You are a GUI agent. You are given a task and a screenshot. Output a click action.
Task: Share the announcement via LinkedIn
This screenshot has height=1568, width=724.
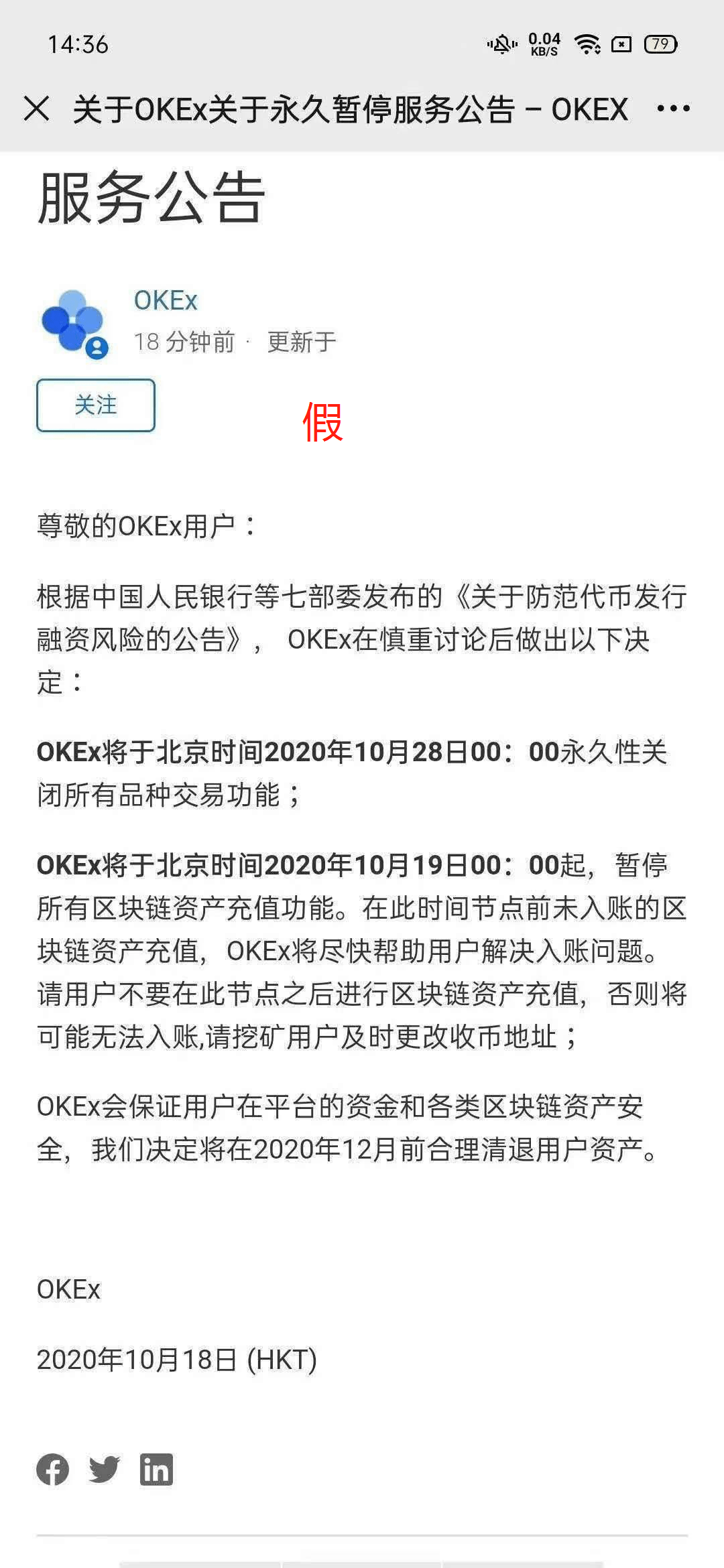(x=157, y=1469)
